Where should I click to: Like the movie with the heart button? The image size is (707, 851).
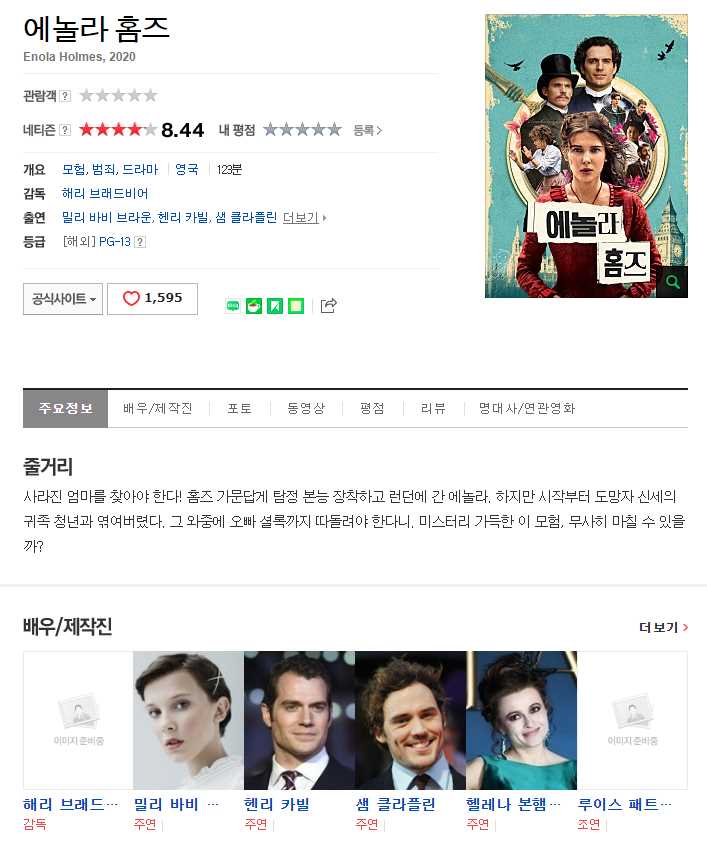pos(152,298)
